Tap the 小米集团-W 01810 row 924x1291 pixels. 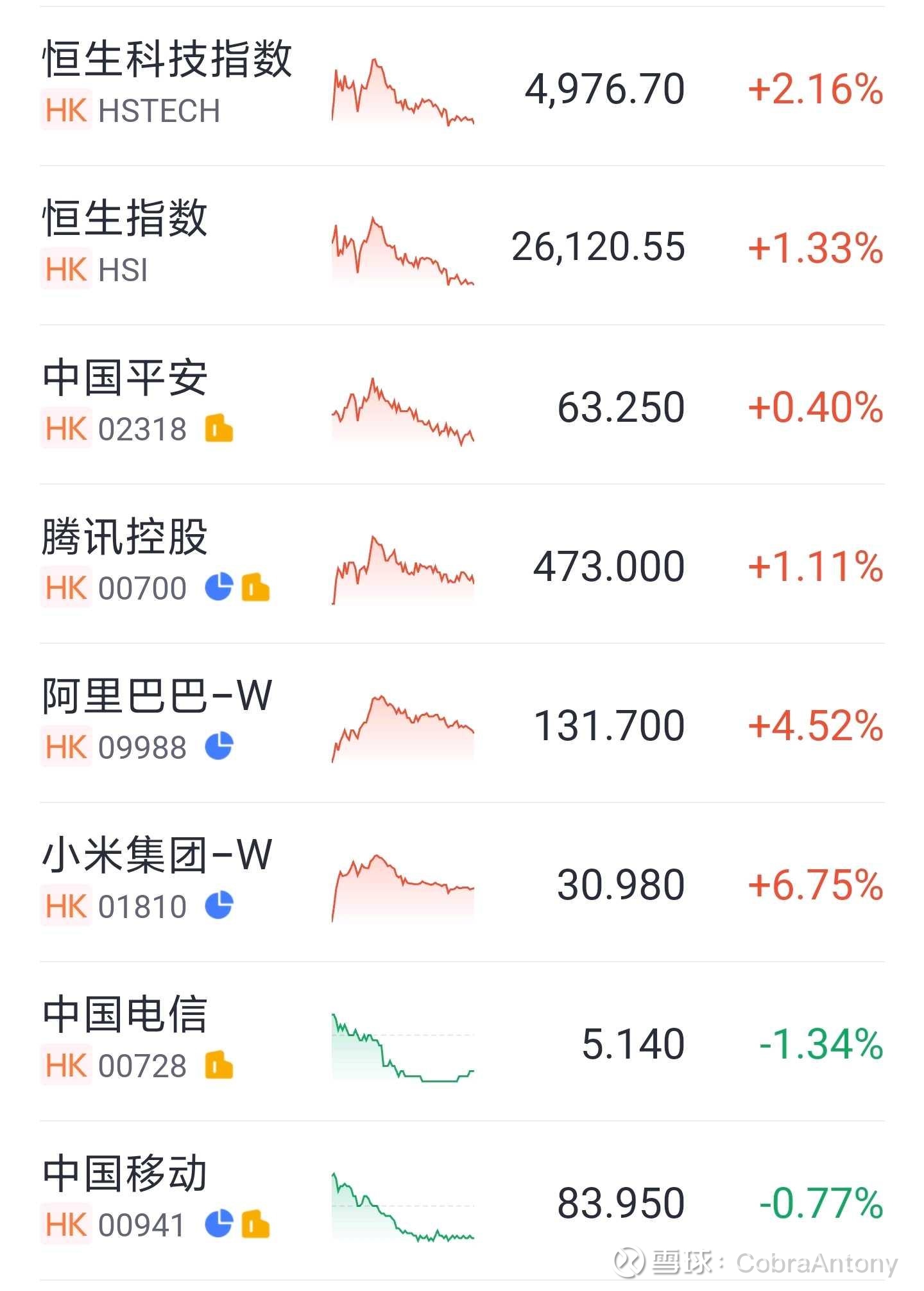462,882
